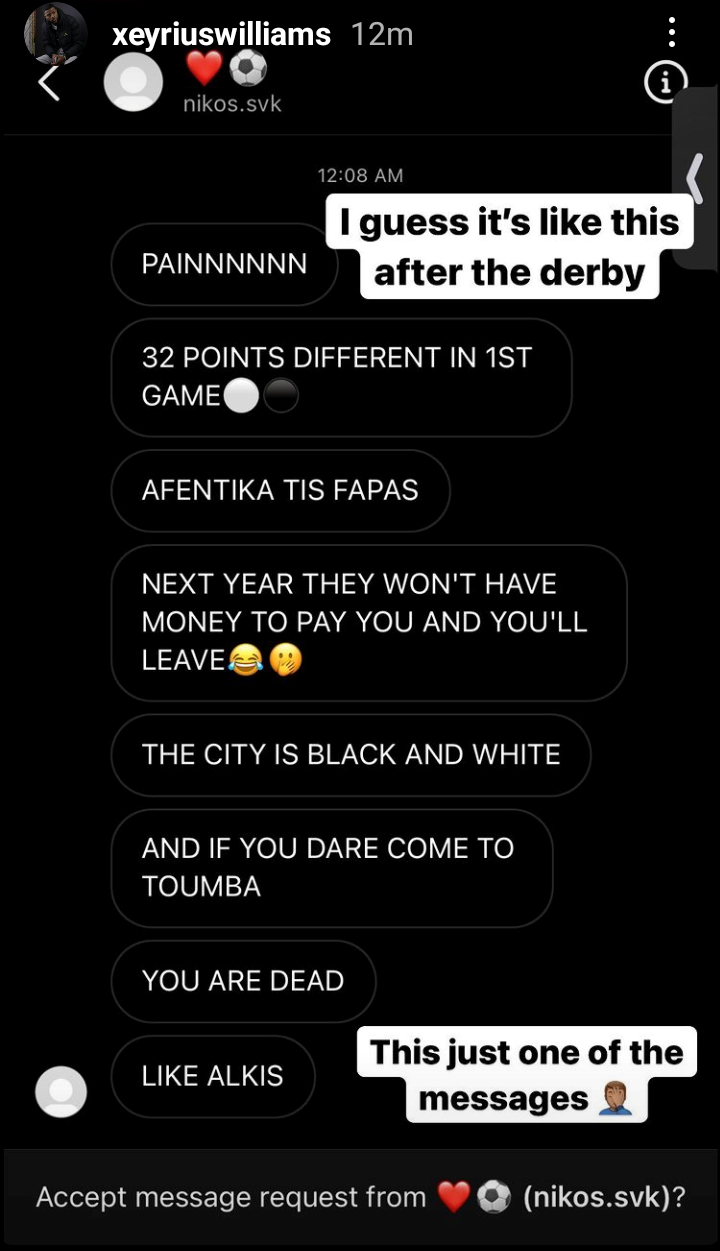Tap the story author's profile picture
The height and width of the screenshot is (1251, 720).
[x=55, y=31]
